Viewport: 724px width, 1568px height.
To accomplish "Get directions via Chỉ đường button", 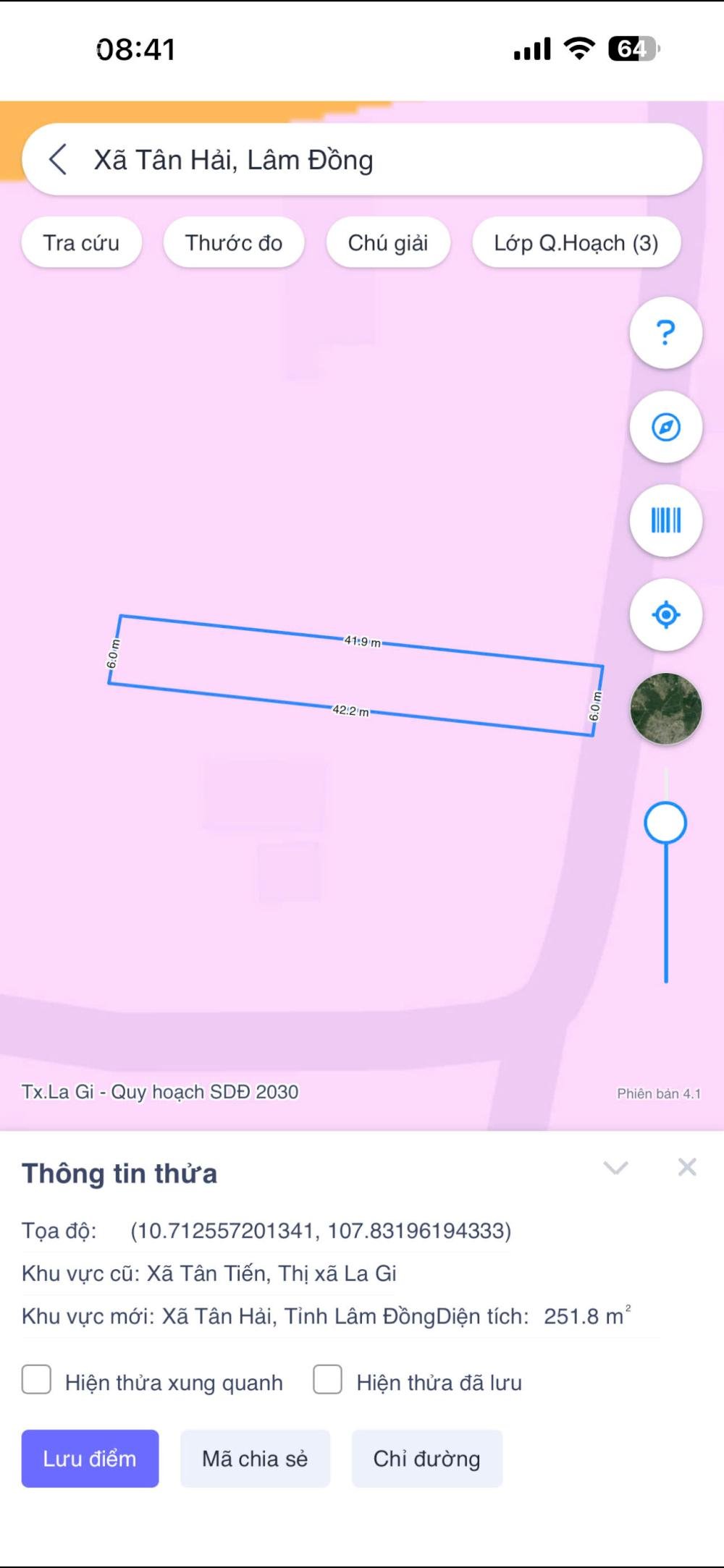I will 426,1459.
